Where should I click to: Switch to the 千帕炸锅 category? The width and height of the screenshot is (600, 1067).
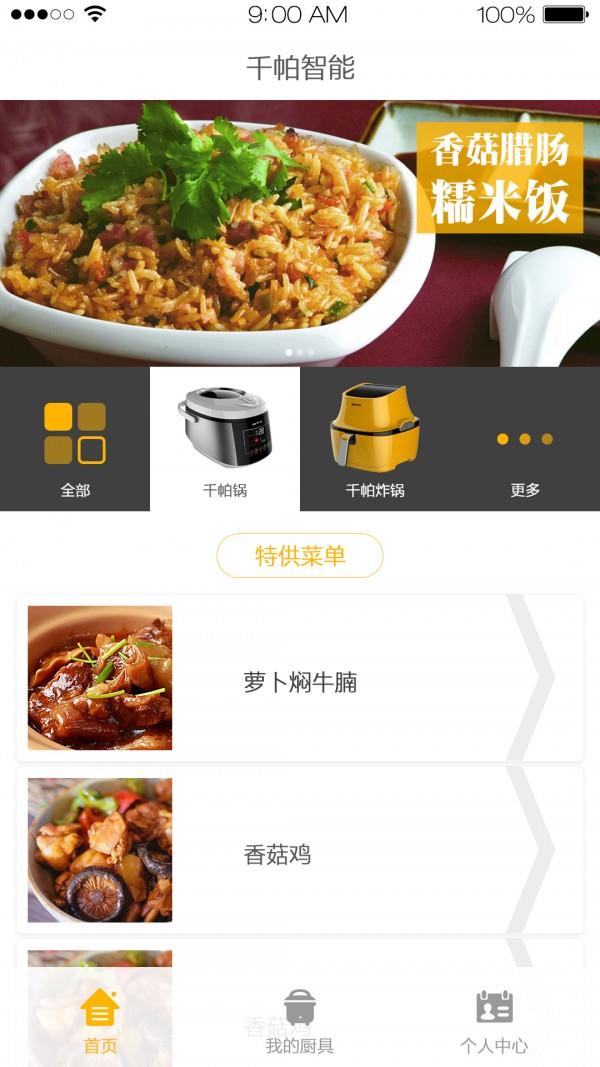[x=375, y=440]
